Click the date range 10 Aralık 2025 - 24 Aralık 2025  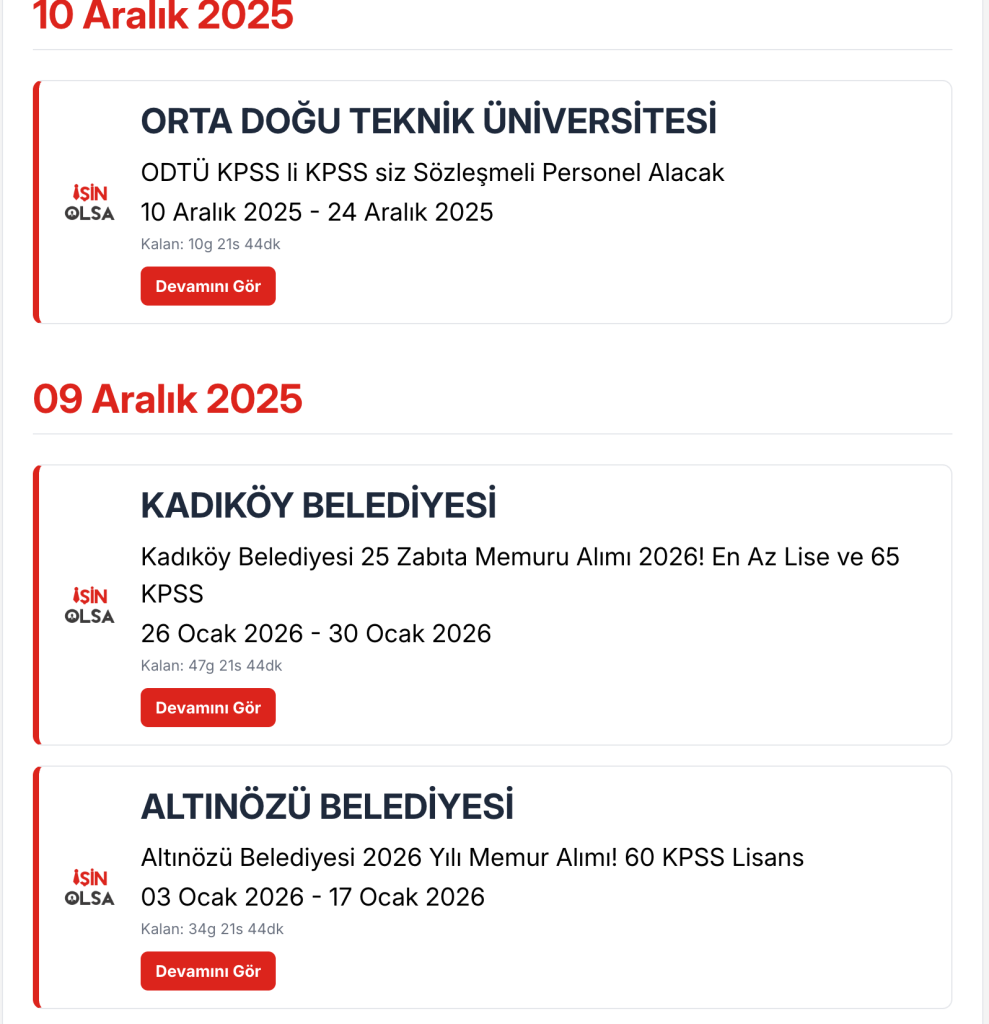click(x=316, y=212)
